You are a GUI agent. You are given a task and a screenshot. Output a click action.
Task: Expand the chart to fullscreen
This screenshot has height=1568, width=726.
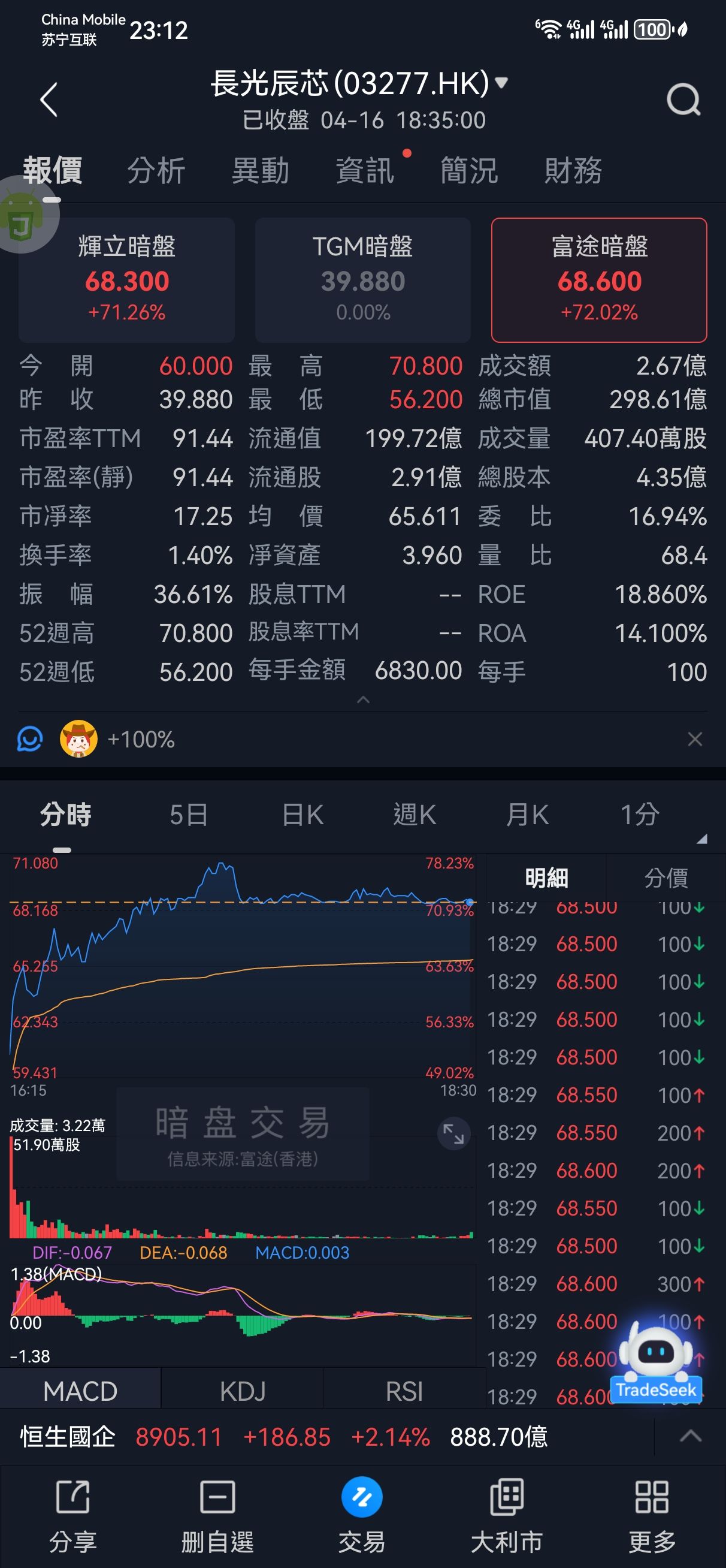coord(453,1134)
